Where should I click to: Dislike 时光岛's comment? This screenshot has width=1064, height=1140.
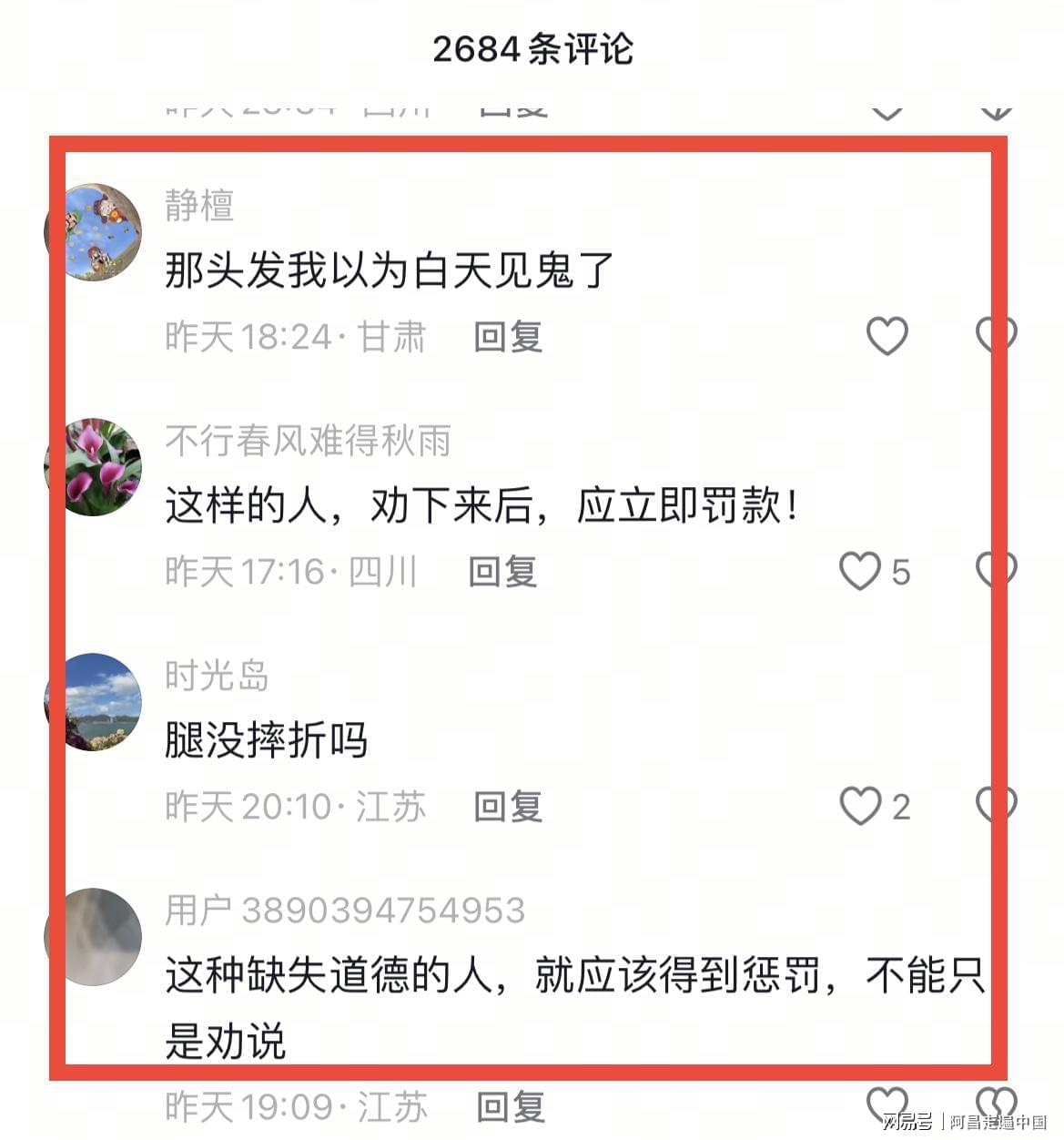996,806
